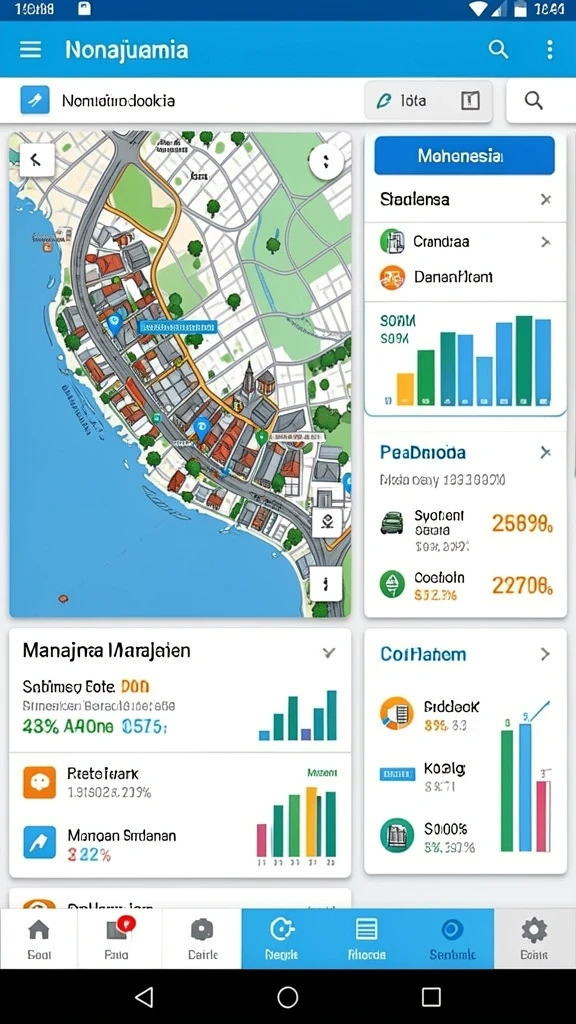Image resolution: width=576 pixels, height=1024 pixels.
Task: Expand the Manajnea Marajaien dropdown chevron
Action: pos(329,652)
